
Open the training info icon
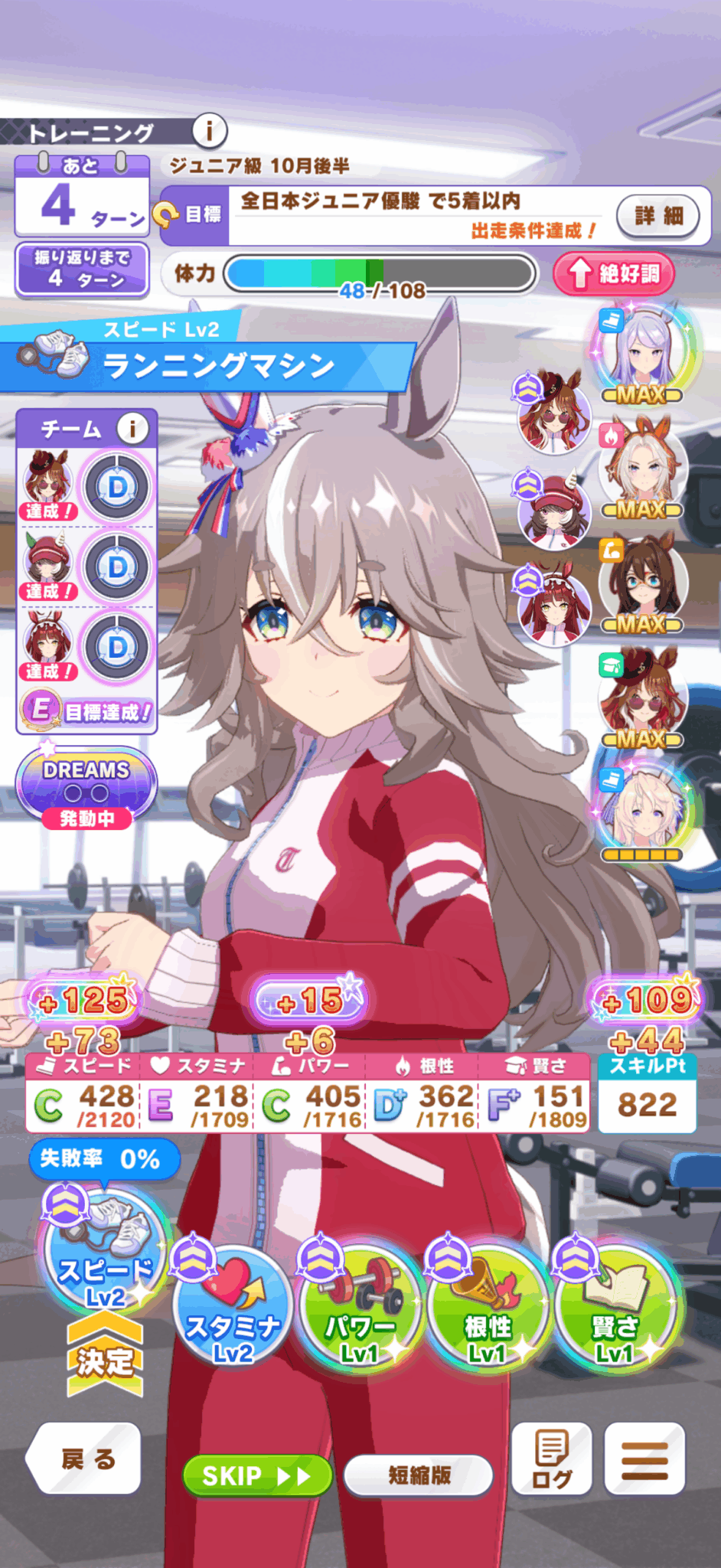(x=209, y=131)
